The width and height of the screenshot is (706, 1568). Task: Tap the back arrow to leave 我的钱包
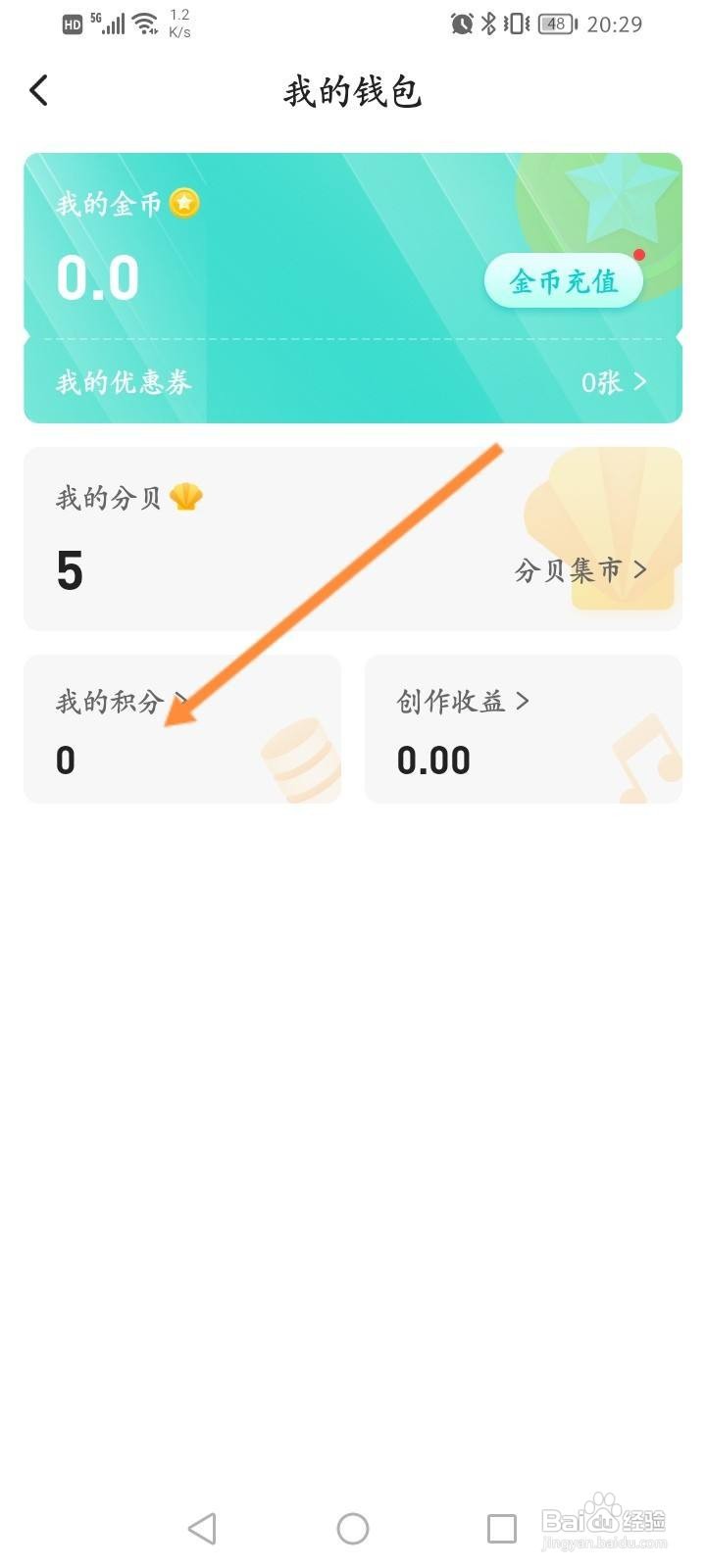[x=39, y=89]
